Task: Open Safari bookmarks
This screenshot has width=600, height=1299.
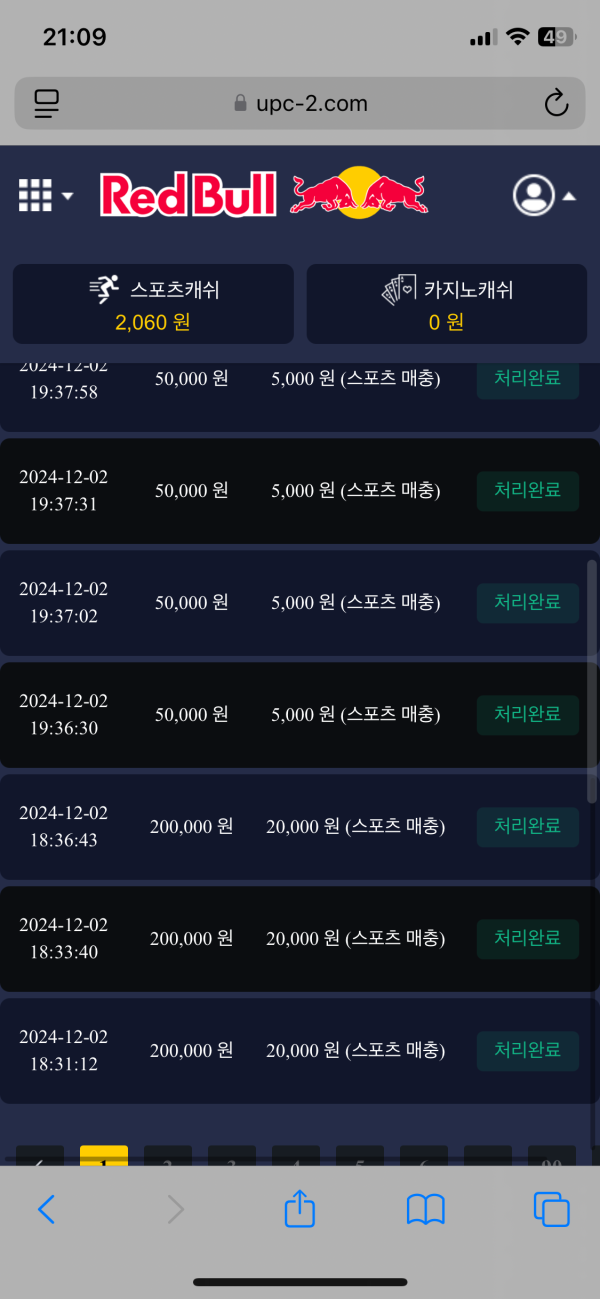Action: (x=426, y=1210)
